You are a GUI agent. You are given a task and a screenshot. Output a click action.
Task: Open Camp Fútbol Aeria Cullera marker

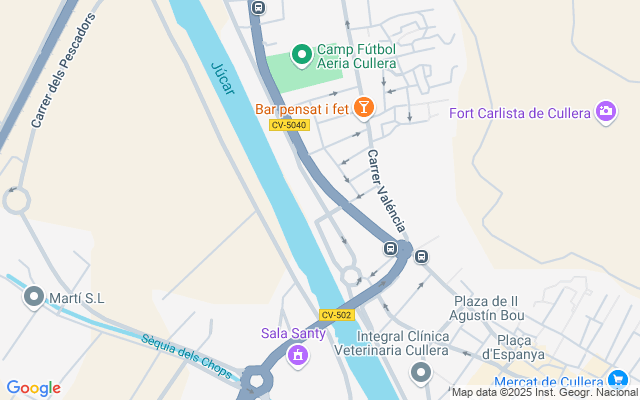(x=301, y=53)
